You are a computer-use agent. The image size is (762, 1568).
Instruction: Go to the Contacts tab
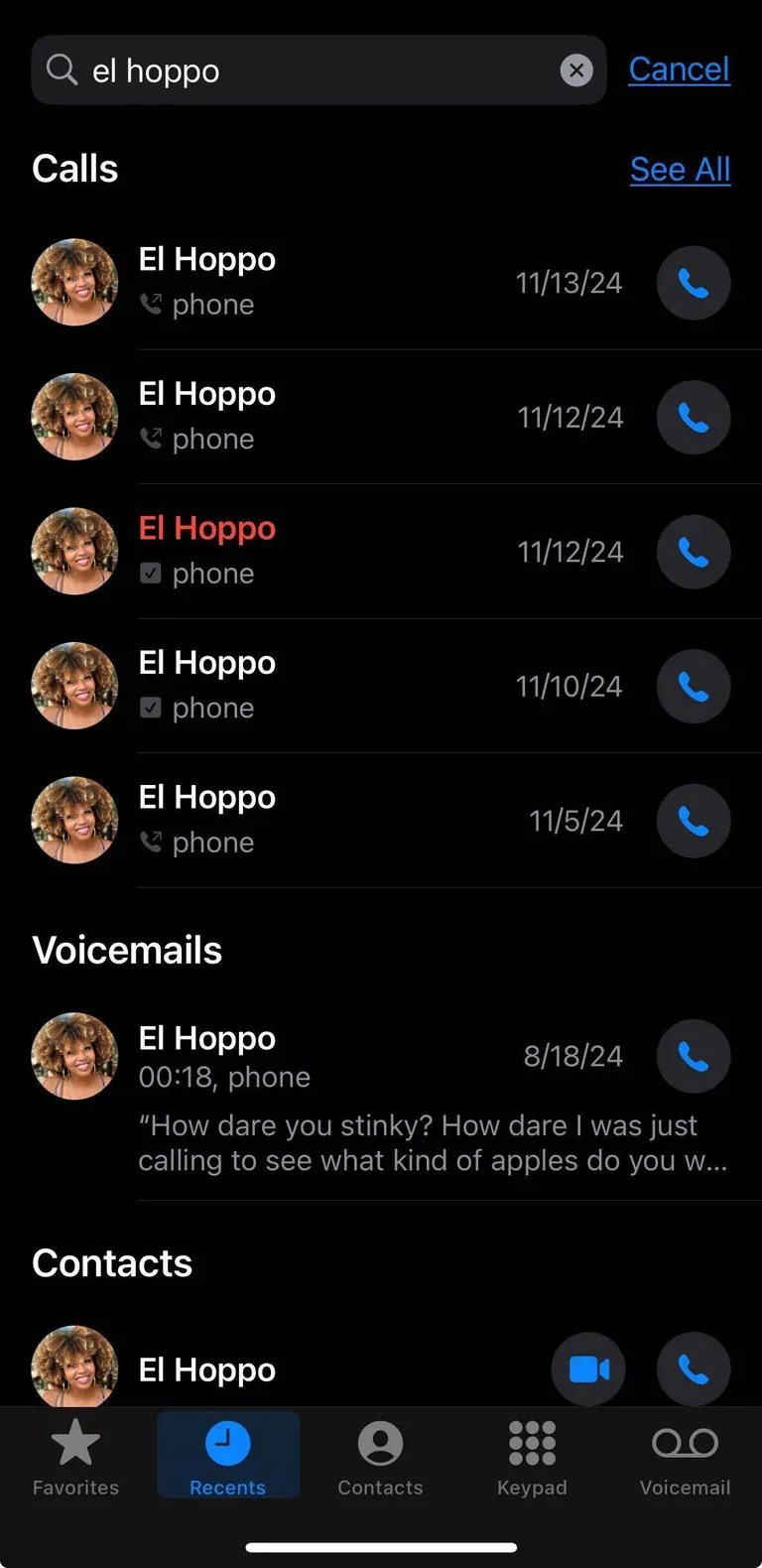(x=380, y=1457)
